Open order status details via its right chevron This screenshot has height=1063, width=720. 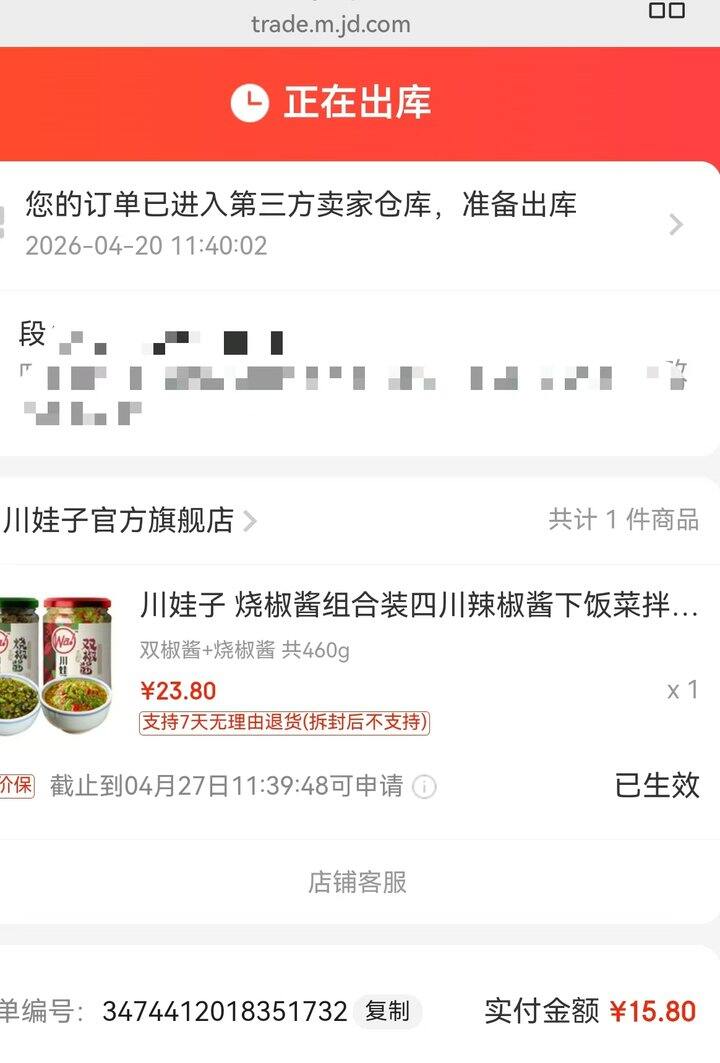coord(676,224)
